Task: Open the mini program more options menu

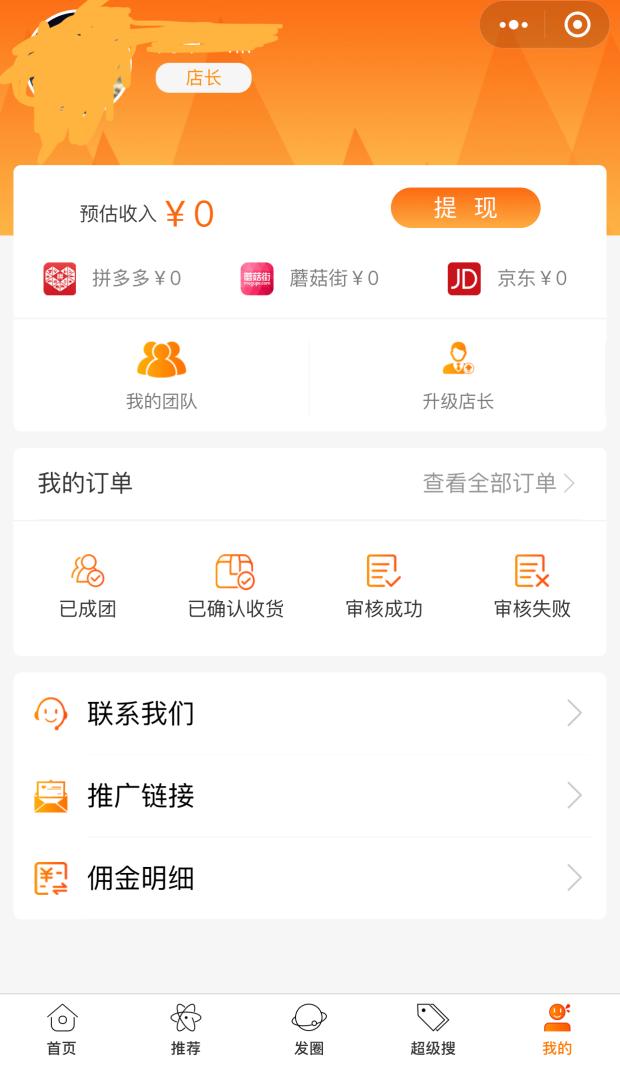Action: pyautogui.click(x=513, y=25)
